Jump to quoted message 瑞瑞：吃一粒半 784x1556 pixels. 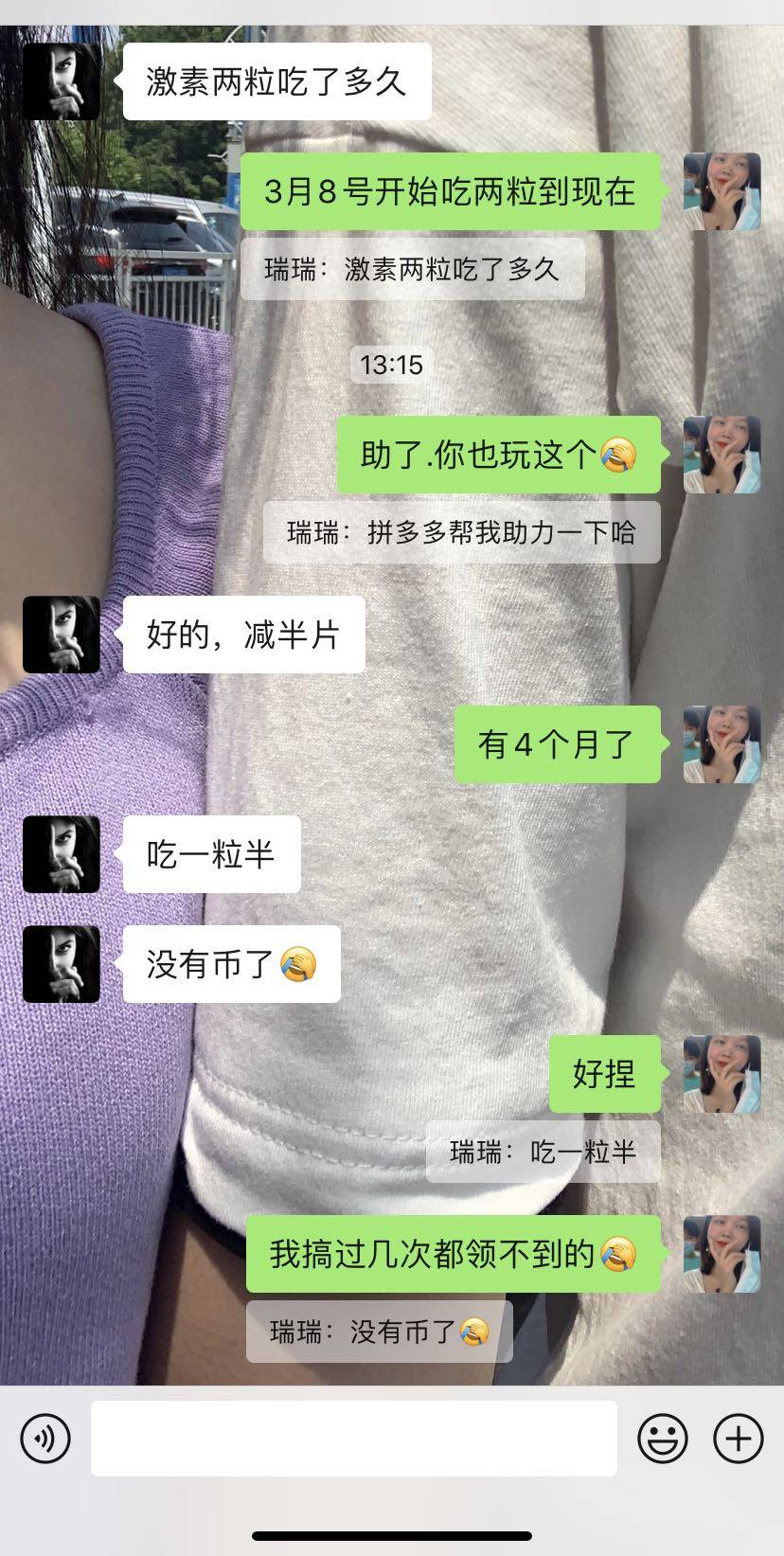(x=543, y=1153)
